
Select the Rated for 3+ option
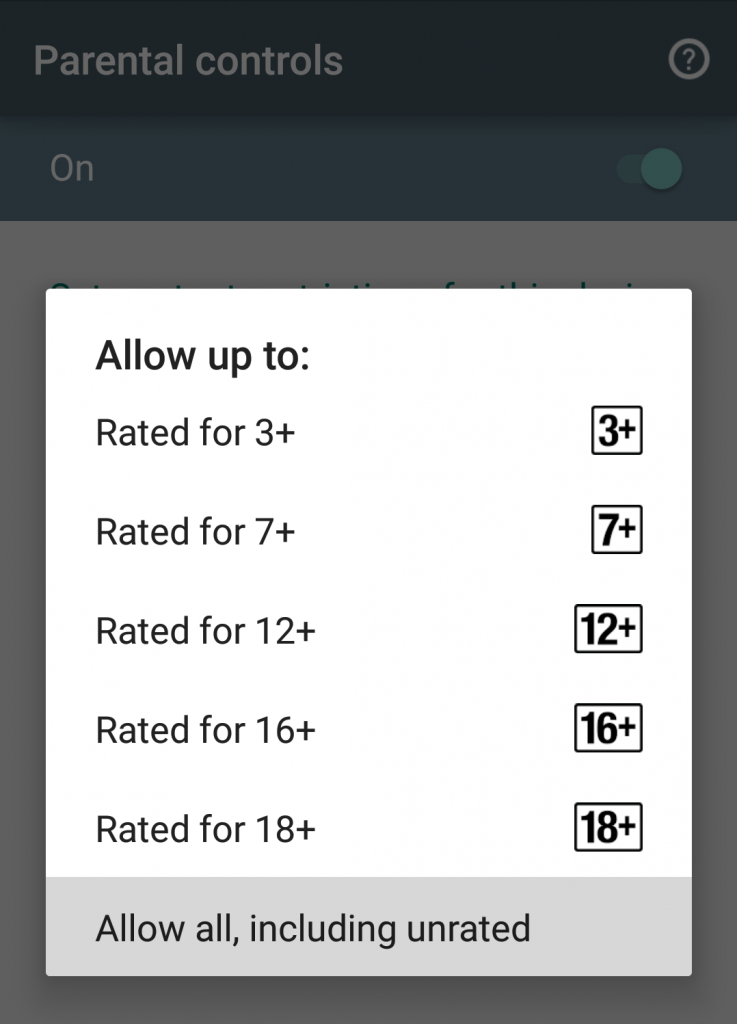[x=368, y=433]
